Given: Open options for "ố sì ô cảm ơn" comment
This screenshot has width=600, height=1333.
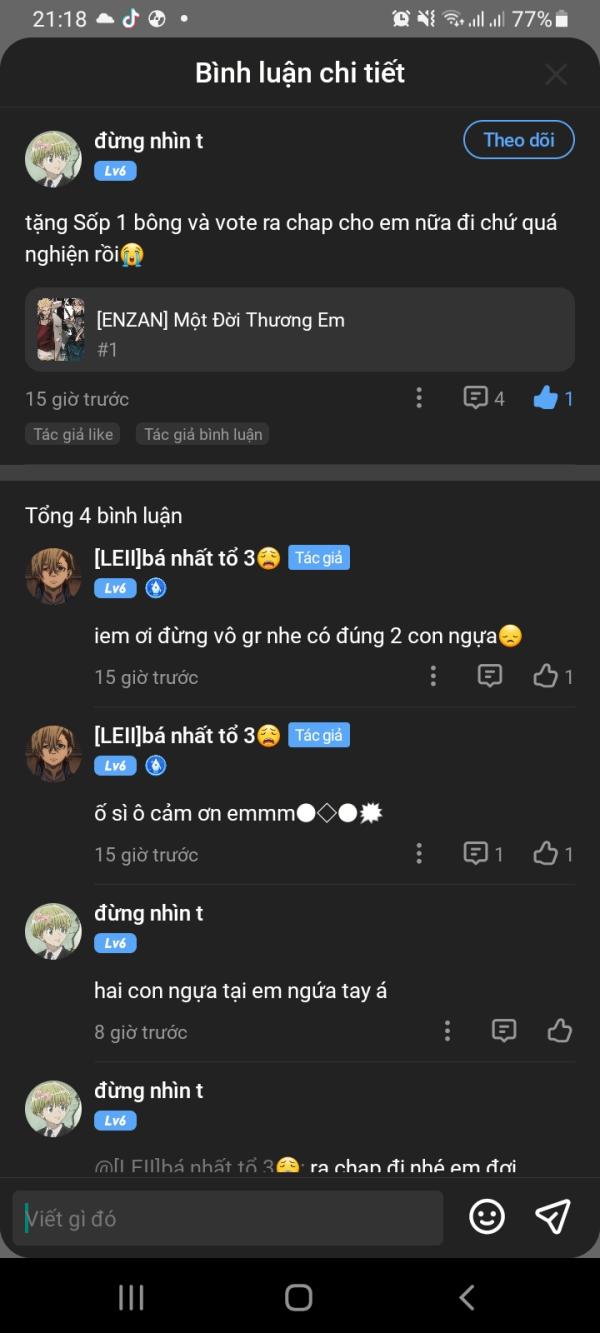Looking at the screenshot, I should (419, 853).
